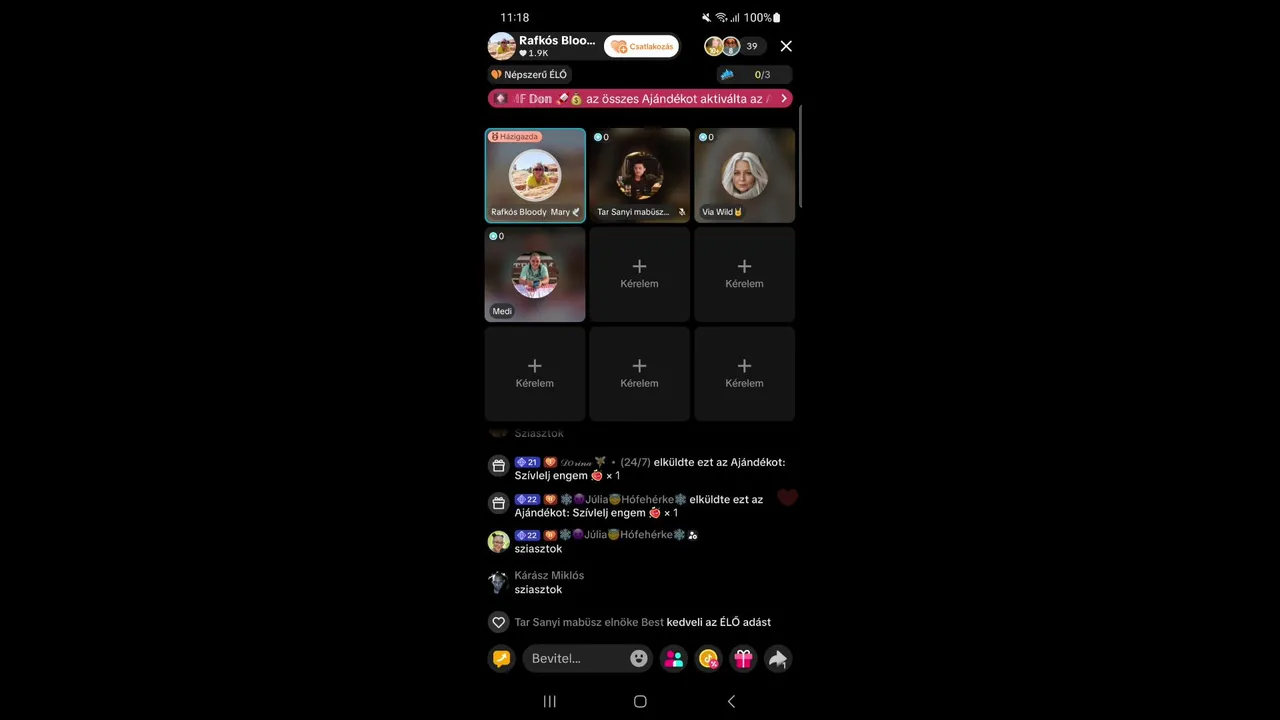Open the multi-guest people icon
Screen dimensions: 1280x720
pyautogui.click(x=674, y=658)
